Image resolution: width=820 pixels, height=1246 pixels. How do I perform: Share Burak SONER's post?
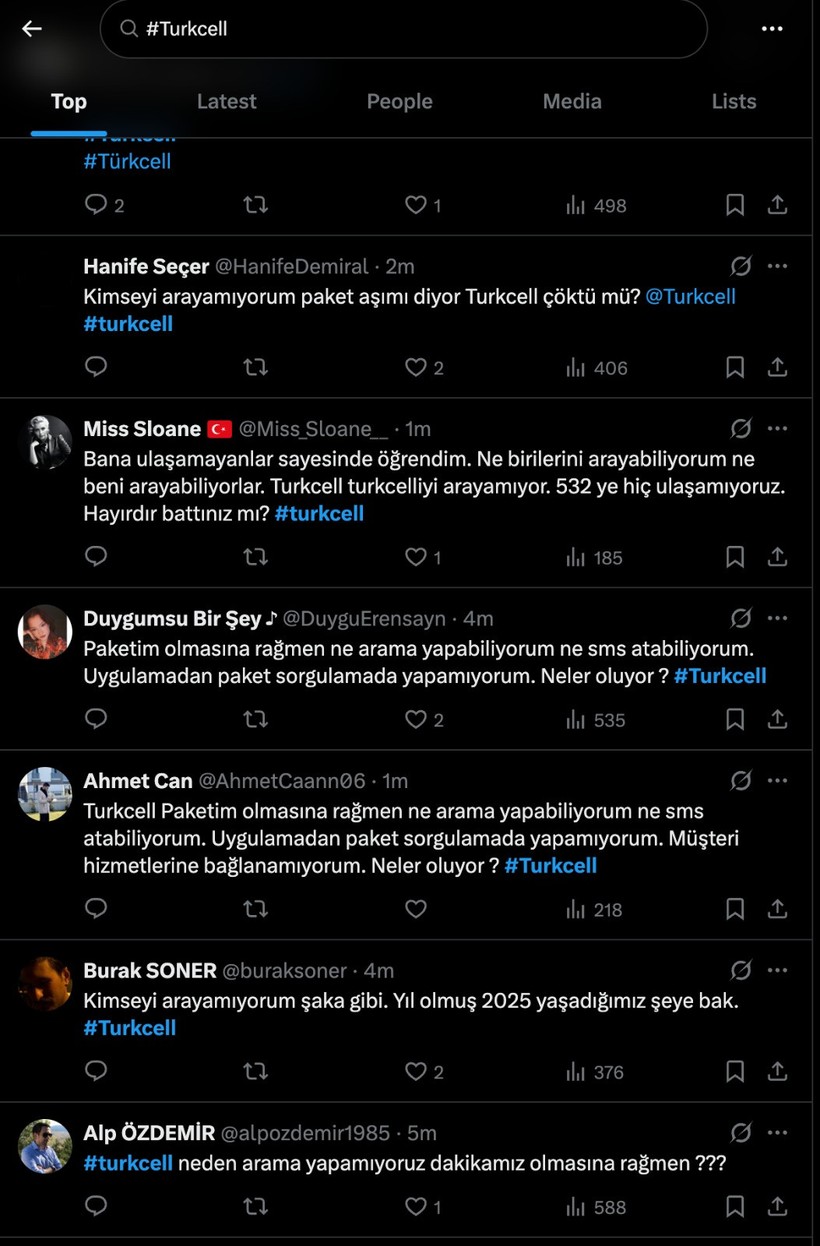777,1071
